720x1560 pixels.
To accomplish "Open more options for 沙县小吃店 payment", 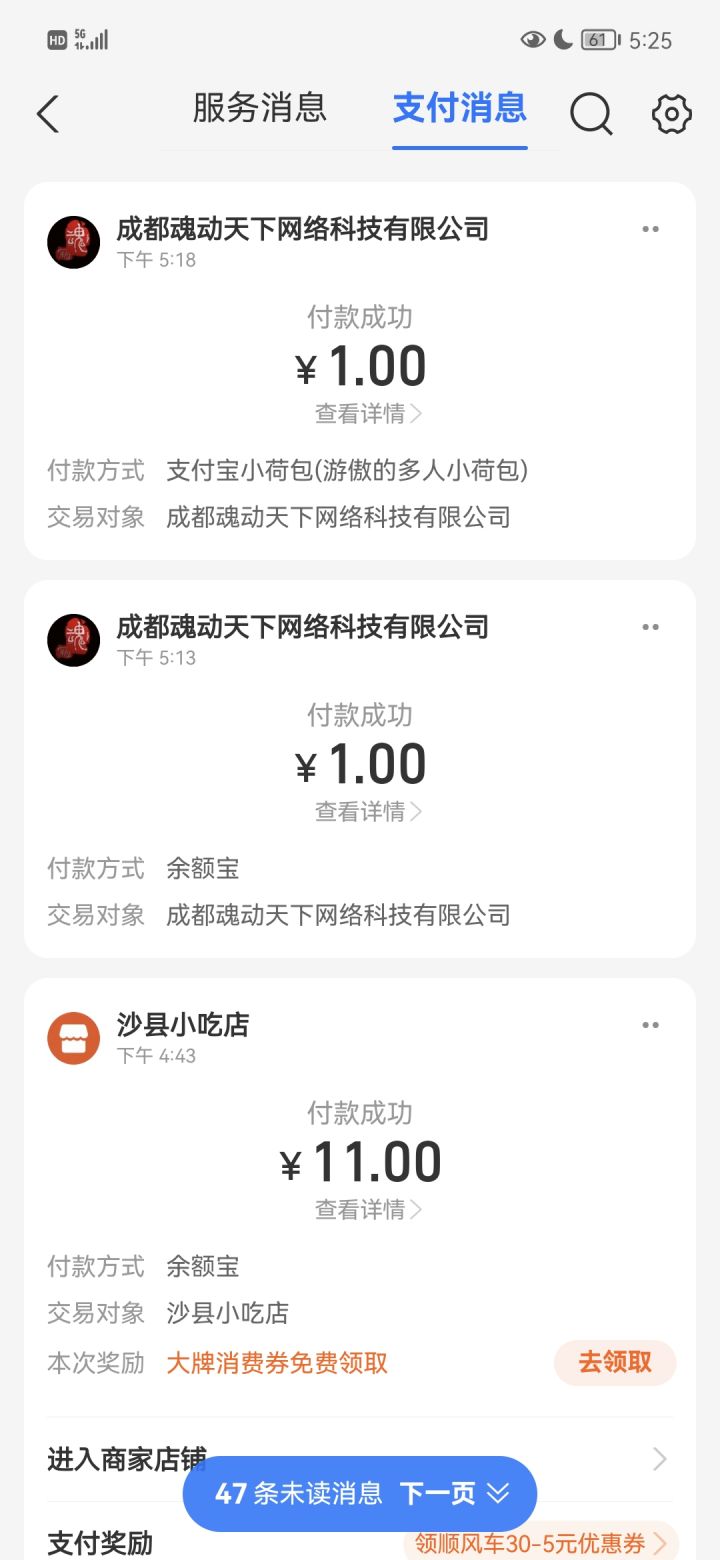I will 650,1025.
